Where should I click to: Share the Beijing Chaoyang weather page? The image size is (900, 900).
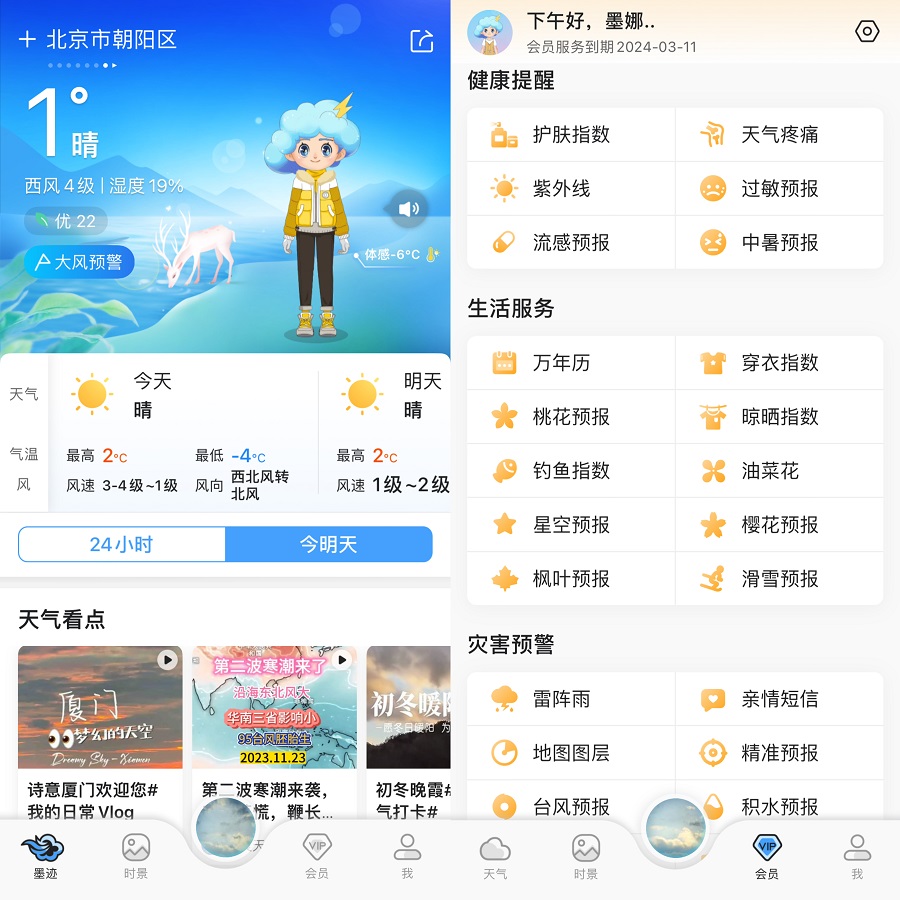[x=422, y=41]
